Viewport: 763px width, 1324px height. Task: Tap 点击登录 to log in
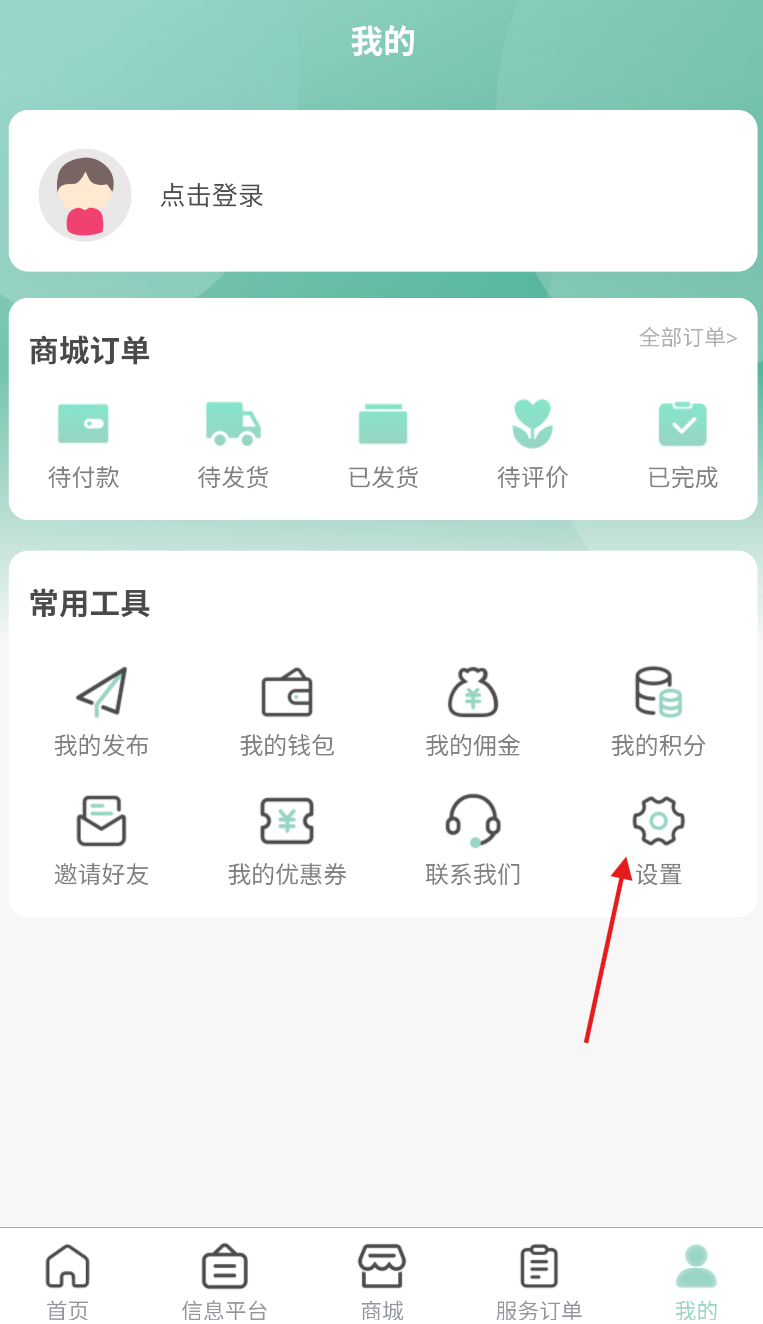tap(212, 196)
